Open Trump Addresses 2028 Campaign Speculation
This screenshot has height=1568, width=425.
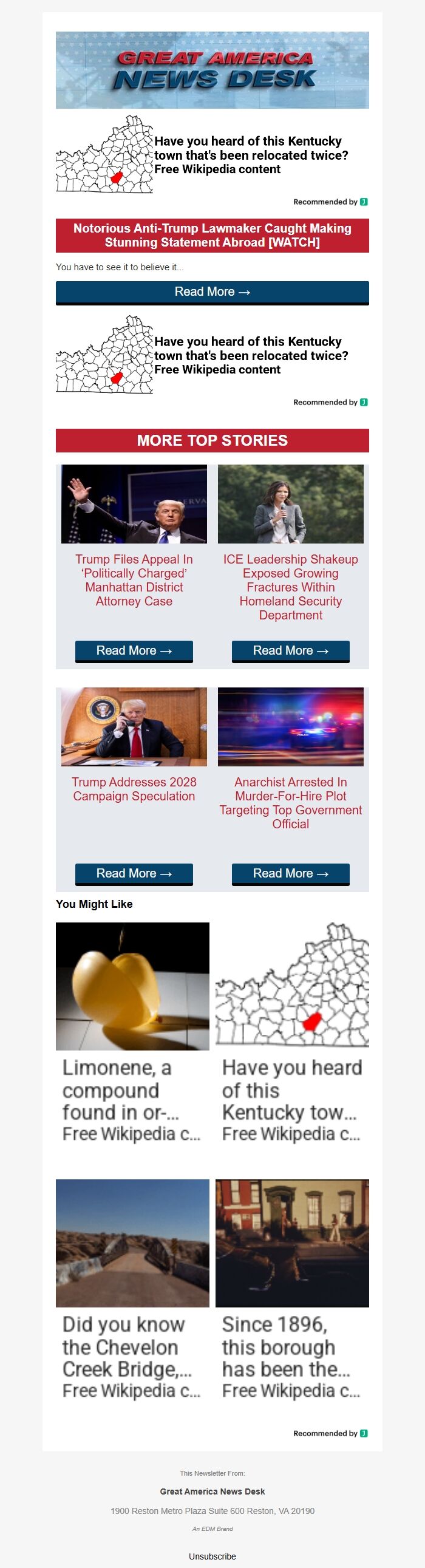click(134, 789)
